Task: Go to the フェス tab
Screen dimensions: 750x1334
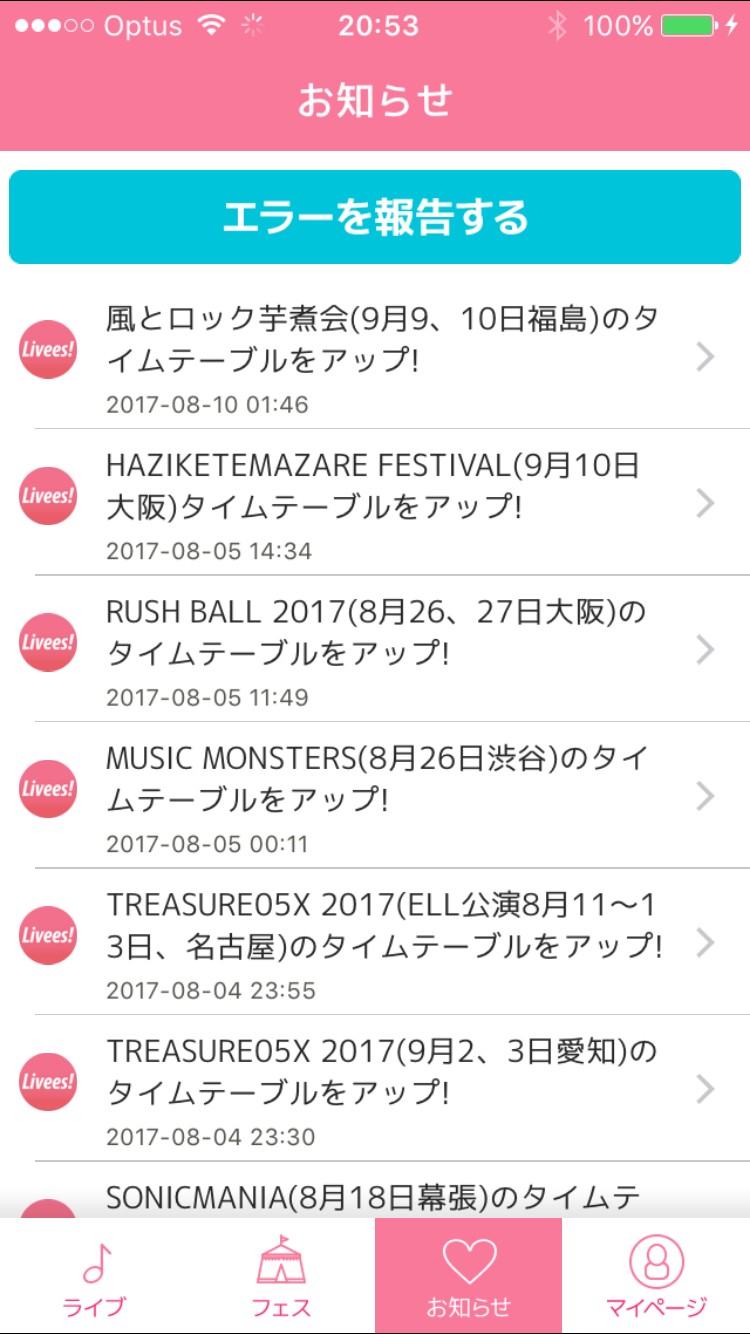Action: coord(281,1276)
